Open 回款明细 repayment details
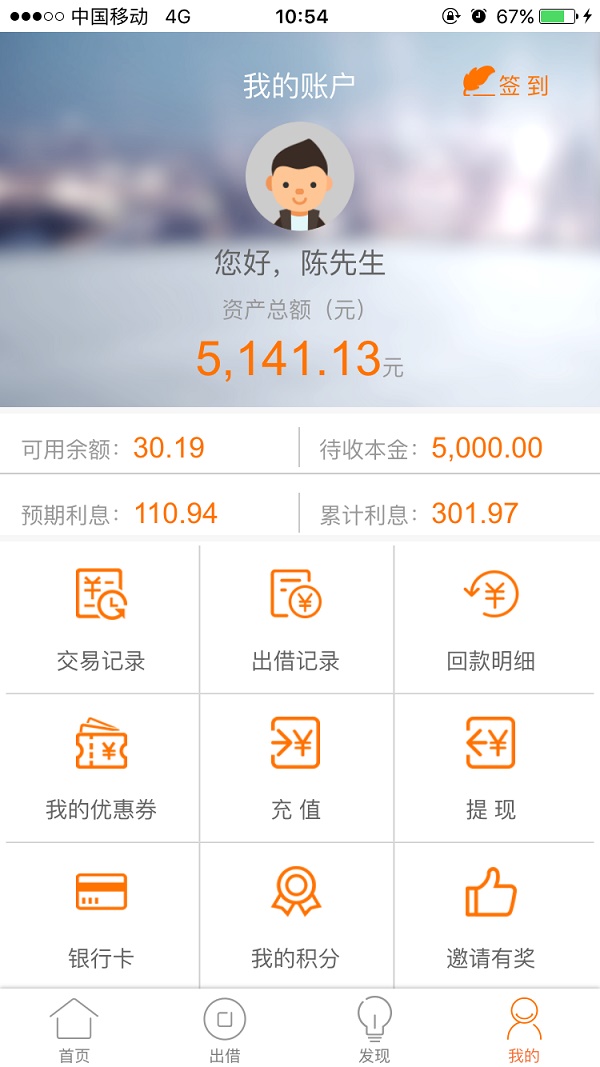This screenshot has height=1067, width=600. (x=491, y=618)
